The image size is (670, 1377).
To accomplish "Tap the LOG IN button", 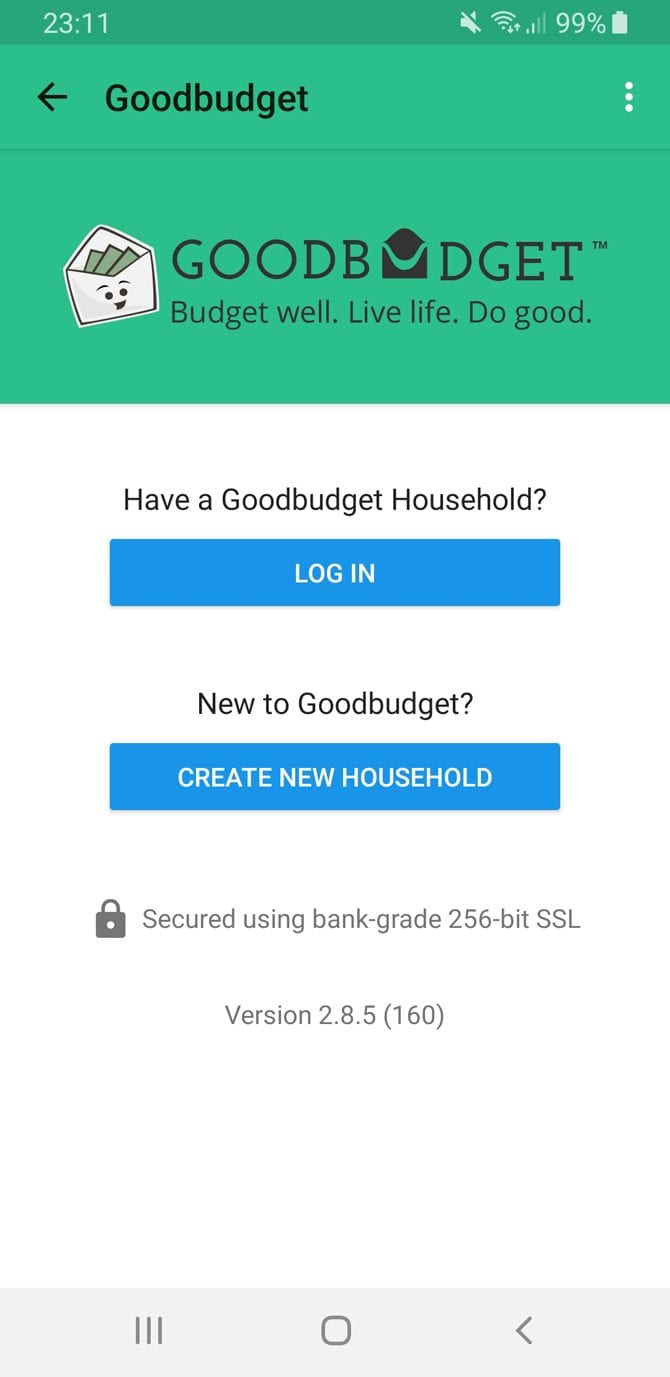I will 334,573.
